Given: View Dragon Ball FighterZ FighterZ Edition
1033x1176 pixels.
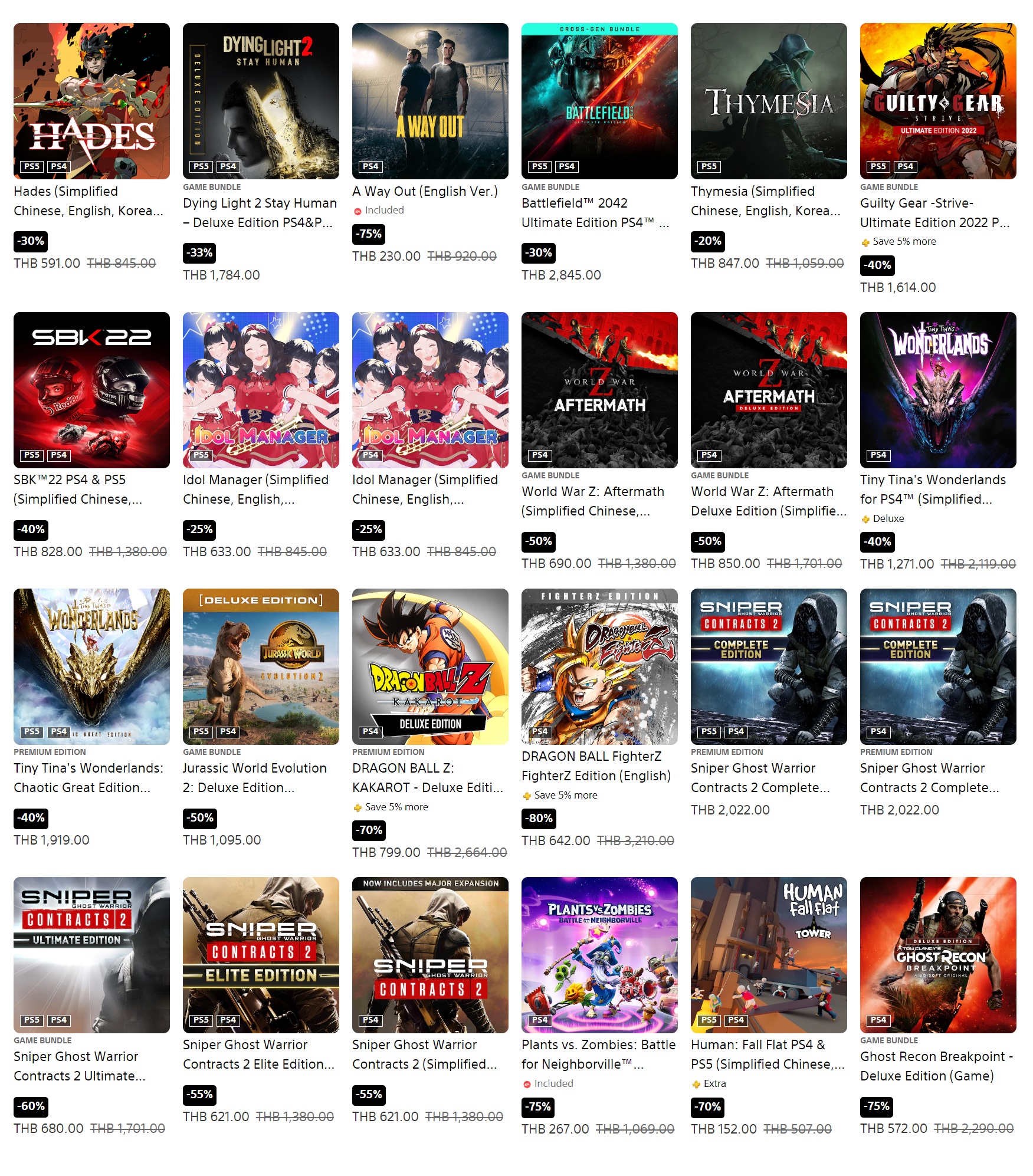Looking at the screenshot, I should pyautogui.click(x=599, y=666).
